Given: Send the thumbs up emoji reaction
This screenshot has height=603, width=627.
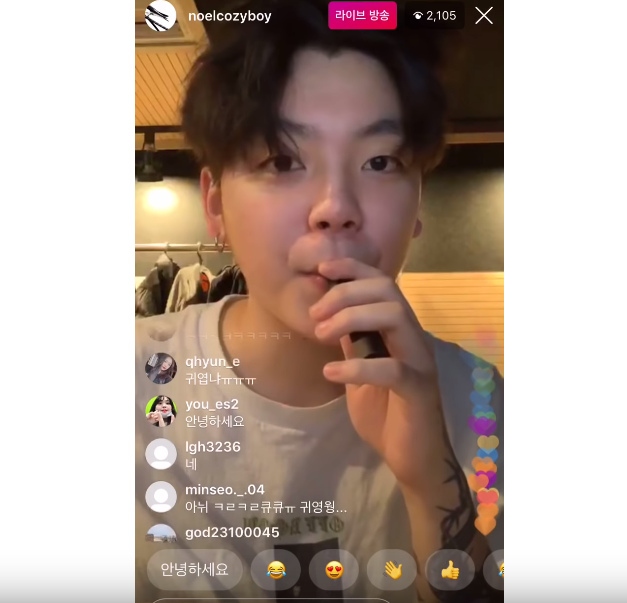Looking at the screenshot, I should click(450, 570).
